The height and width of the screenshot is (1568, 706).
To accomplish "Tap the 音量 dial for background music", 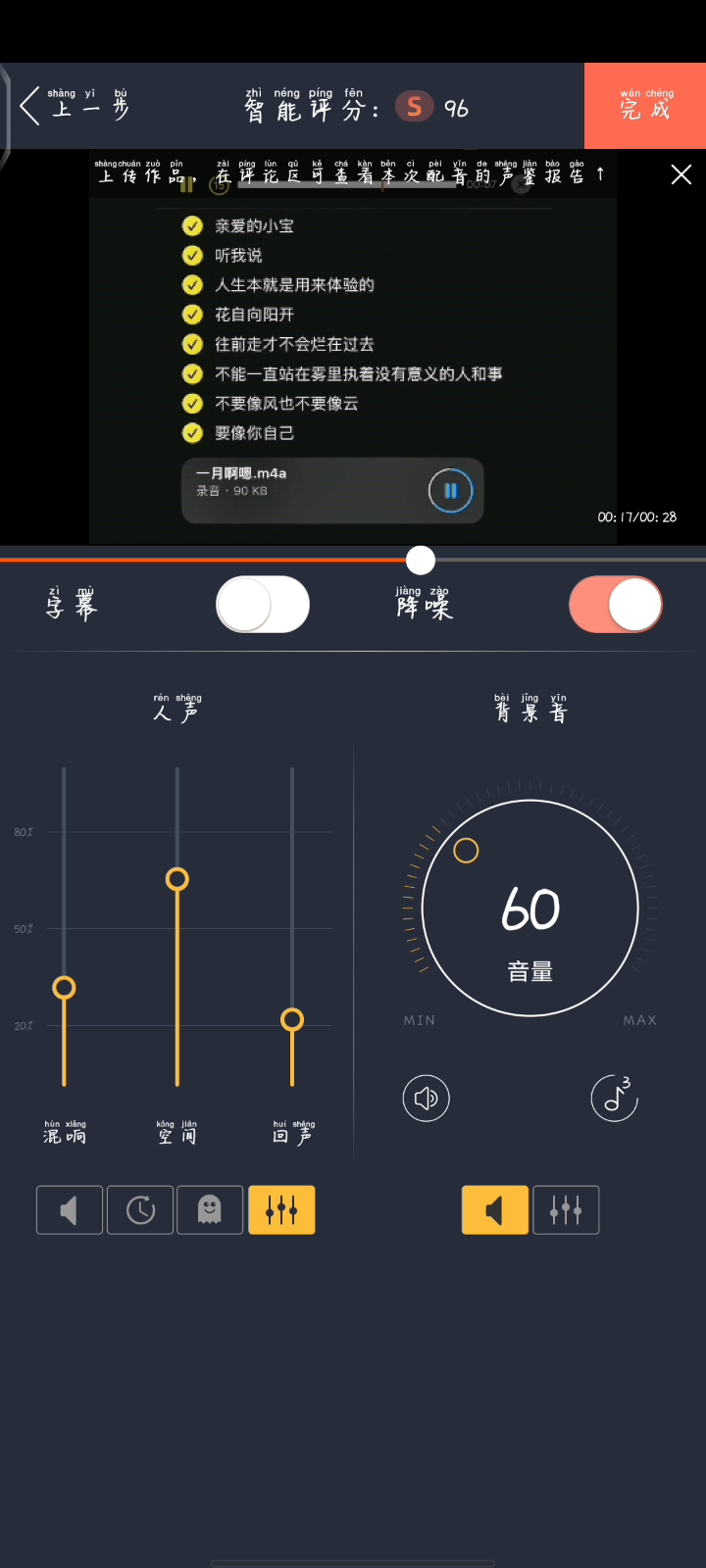I will click(x=530, y=908).
